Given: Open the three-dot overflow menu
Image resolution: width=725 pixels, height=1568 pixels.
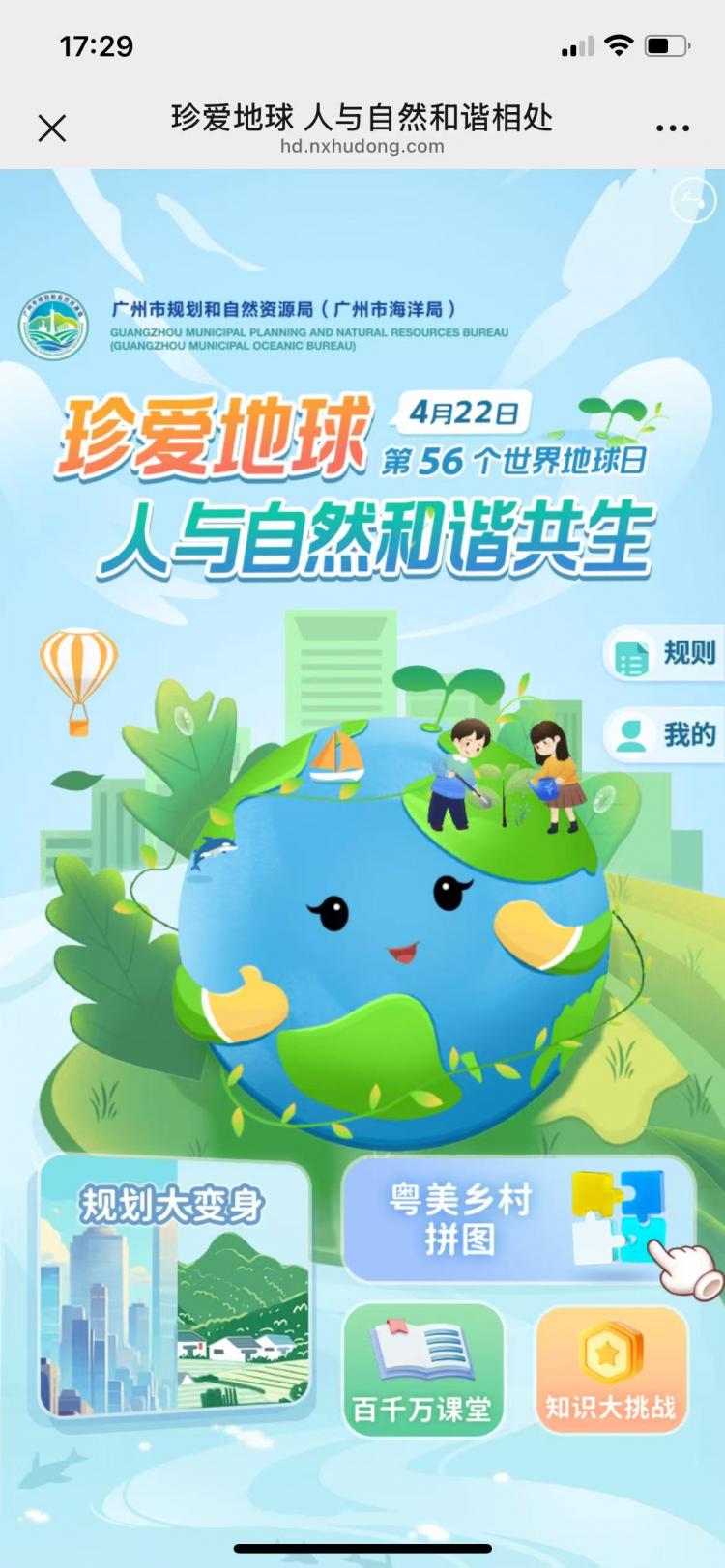Looking at the screenshot, I should pos(672,128).
